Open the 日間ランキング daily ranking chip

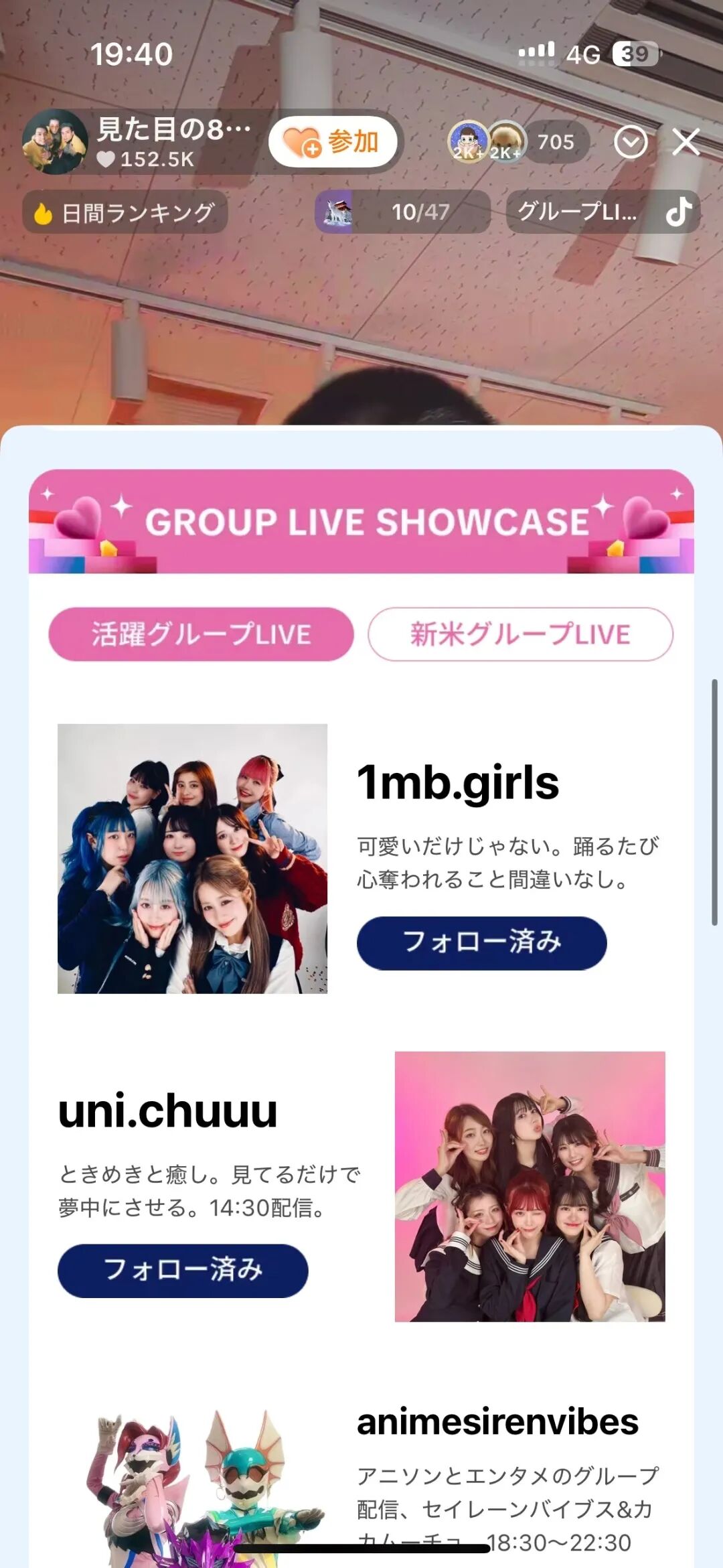[125, 213]
